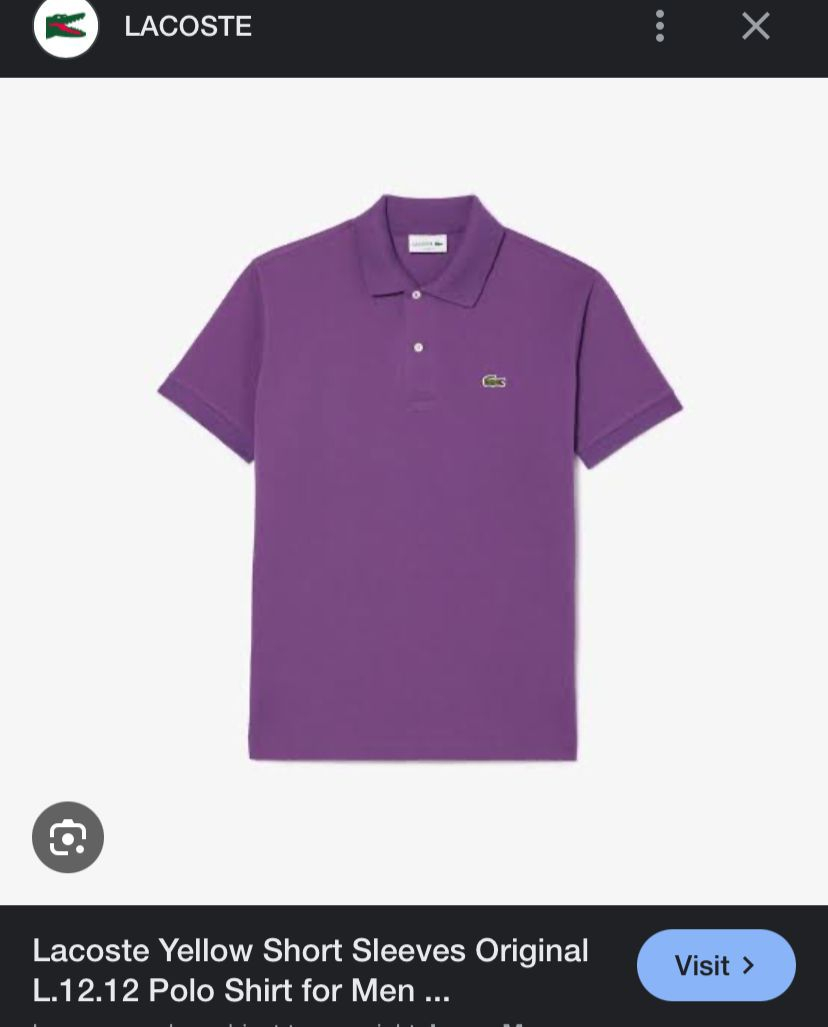
Task: Open the three-dot overflow menu
Action: [x=659, y=26]
